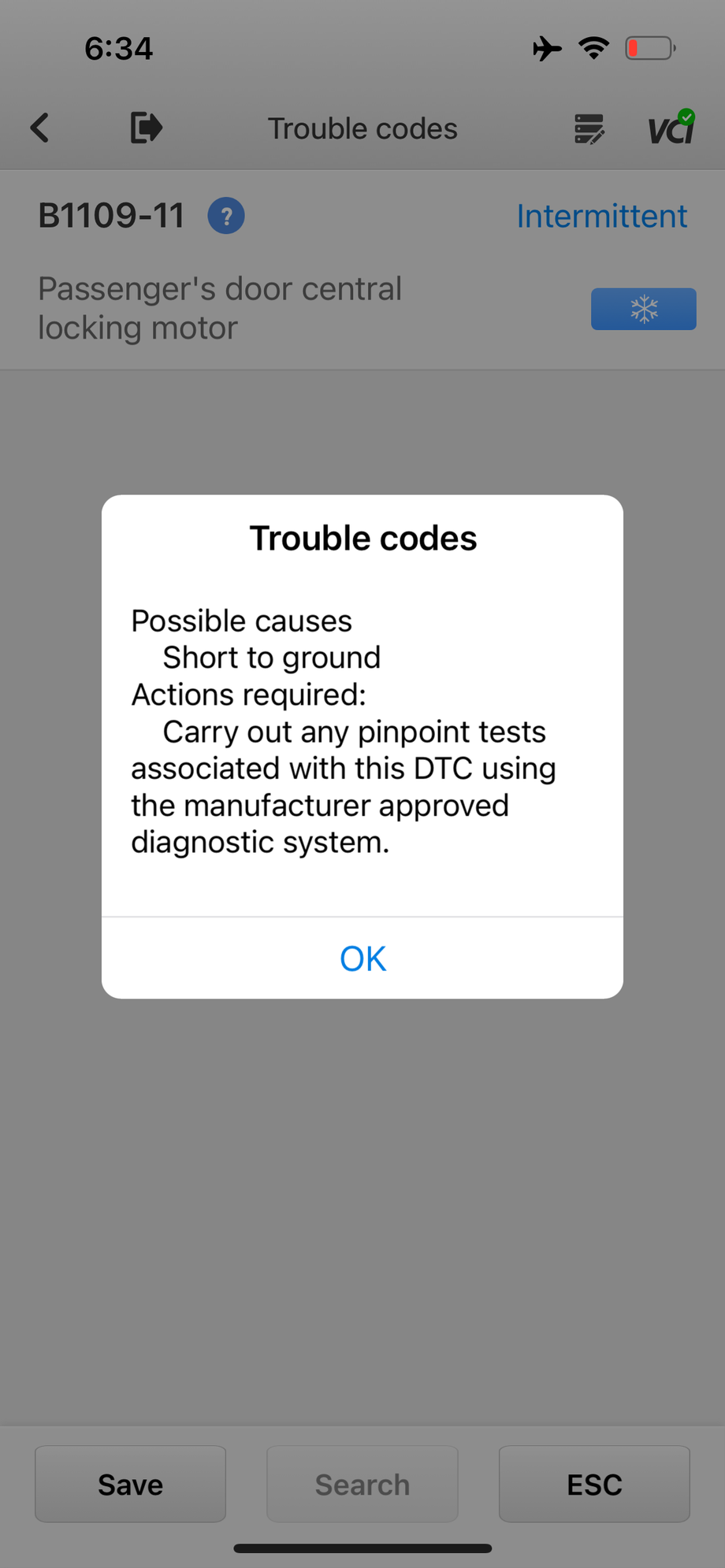Dismiss the dialog with OK

362,958
